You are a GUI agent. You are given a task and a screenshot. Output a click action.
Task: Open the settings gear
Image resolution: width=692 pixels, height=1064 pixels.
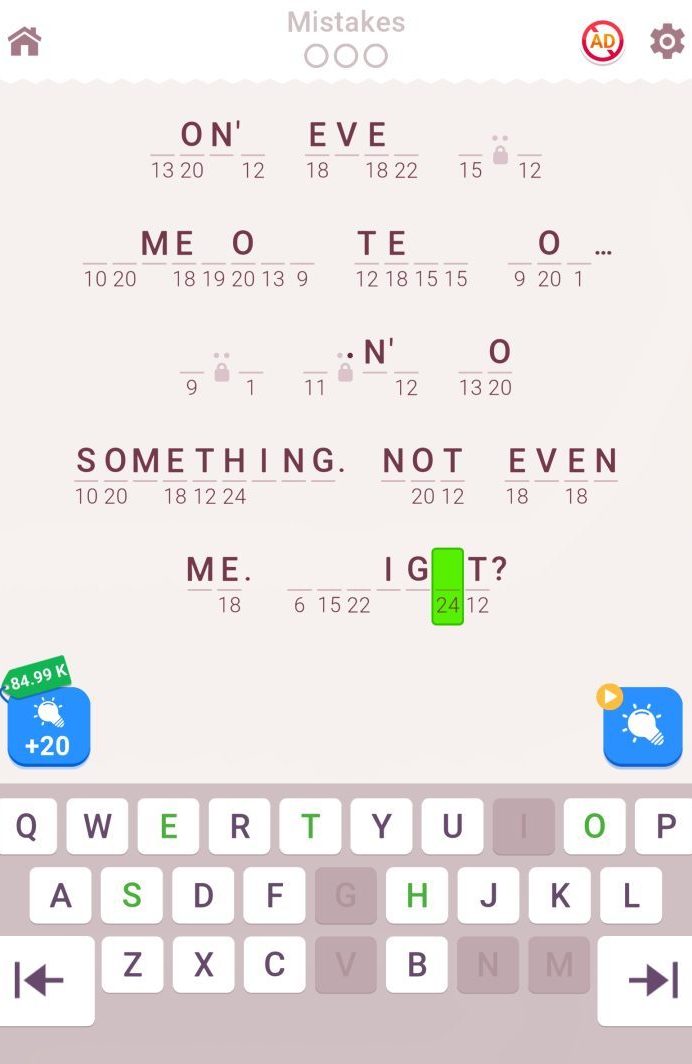click(x=667, y=42)
